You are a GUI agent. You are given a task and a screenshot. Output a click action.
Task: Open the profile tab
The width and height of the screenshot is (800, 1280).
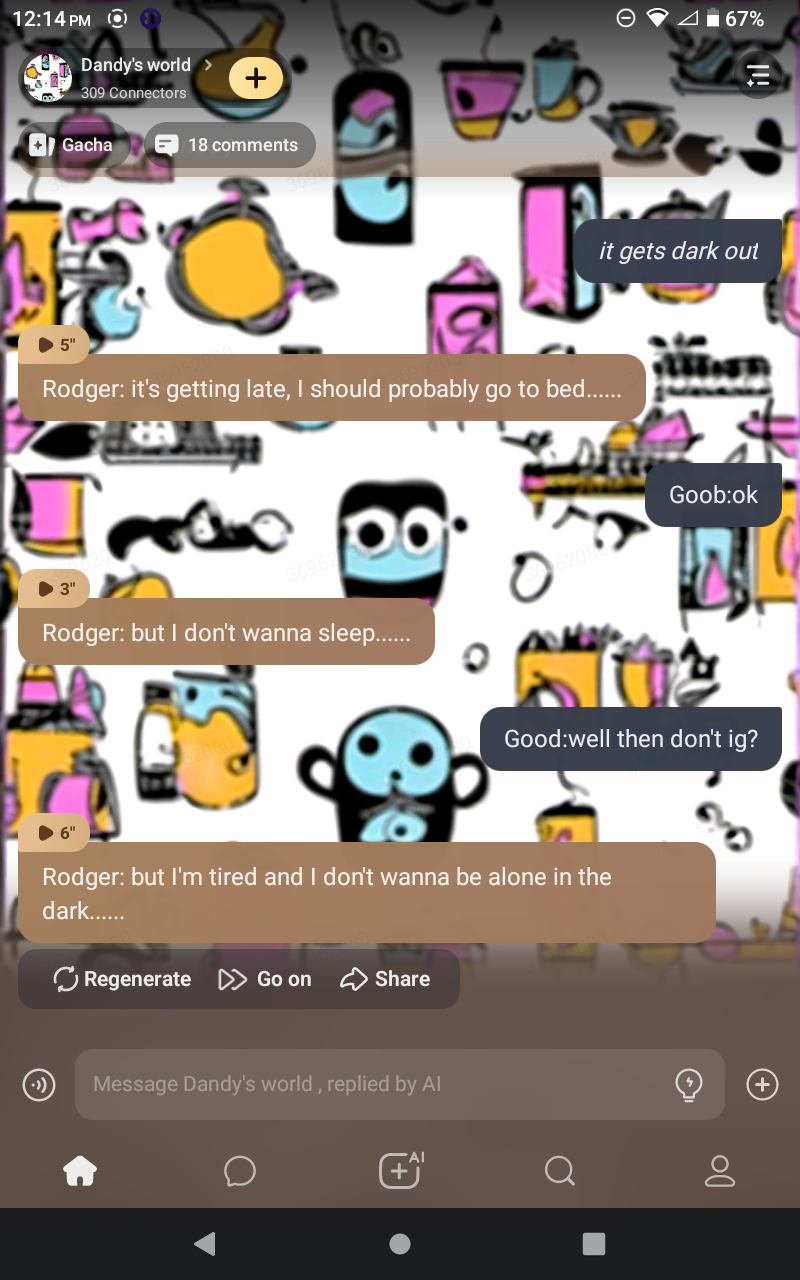(720, 1170)
